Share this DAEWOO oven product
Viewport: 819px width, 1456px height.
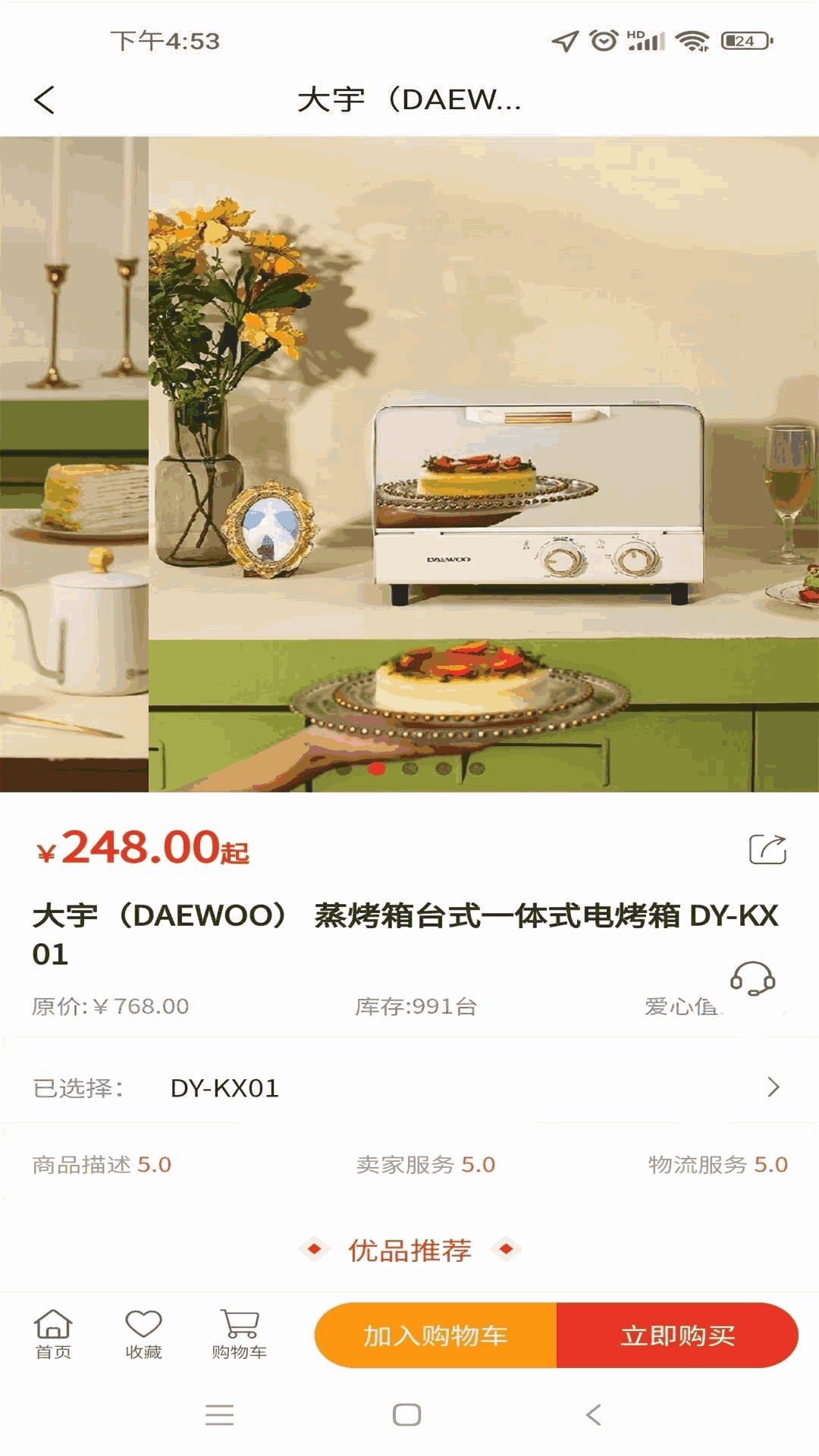pyautogui.click(x=767, y=849)
